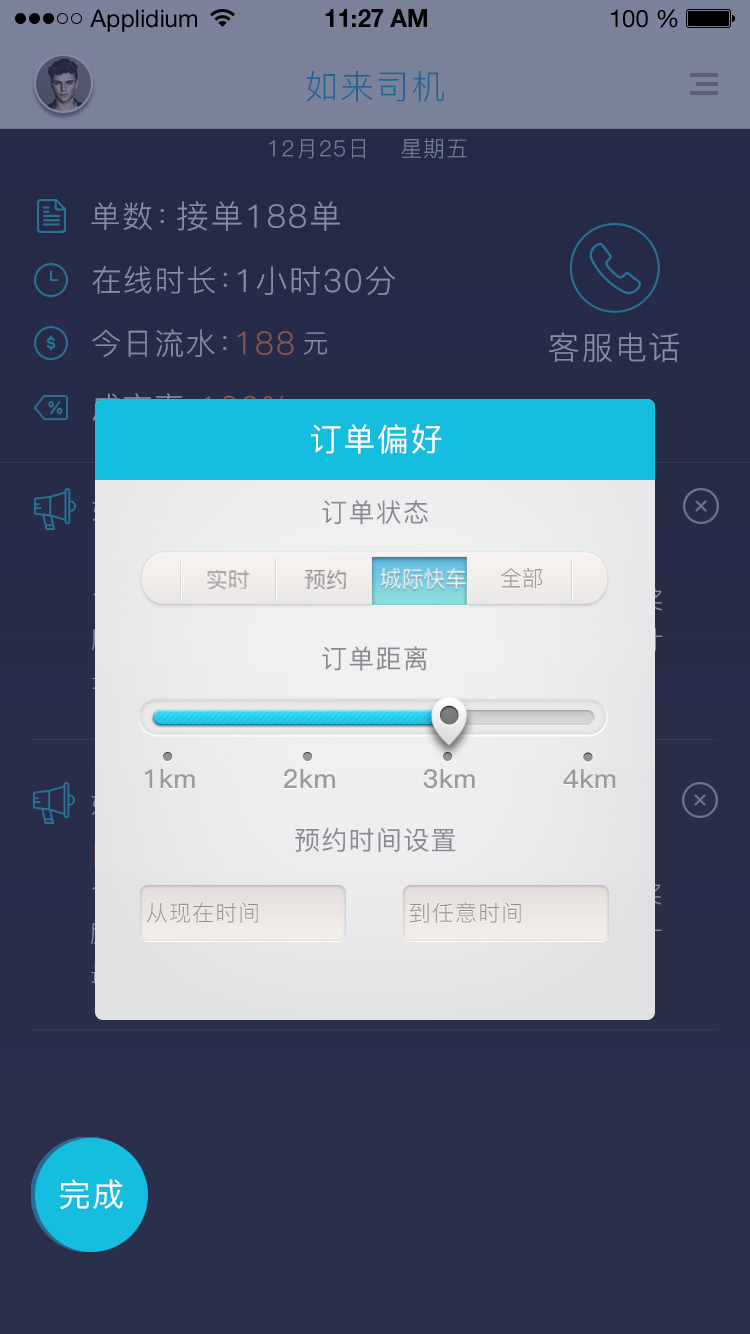Open the driver profile avatar
Viewport: 750px width, 1334px height.
pos(64,85)
